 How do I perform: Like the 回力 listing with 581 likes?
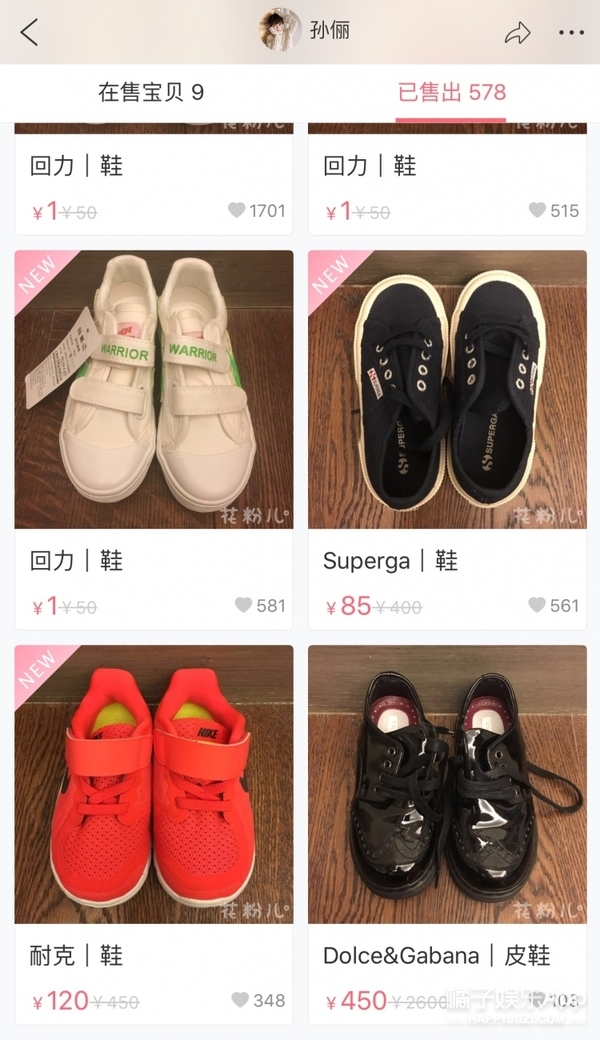pos(243,605)
